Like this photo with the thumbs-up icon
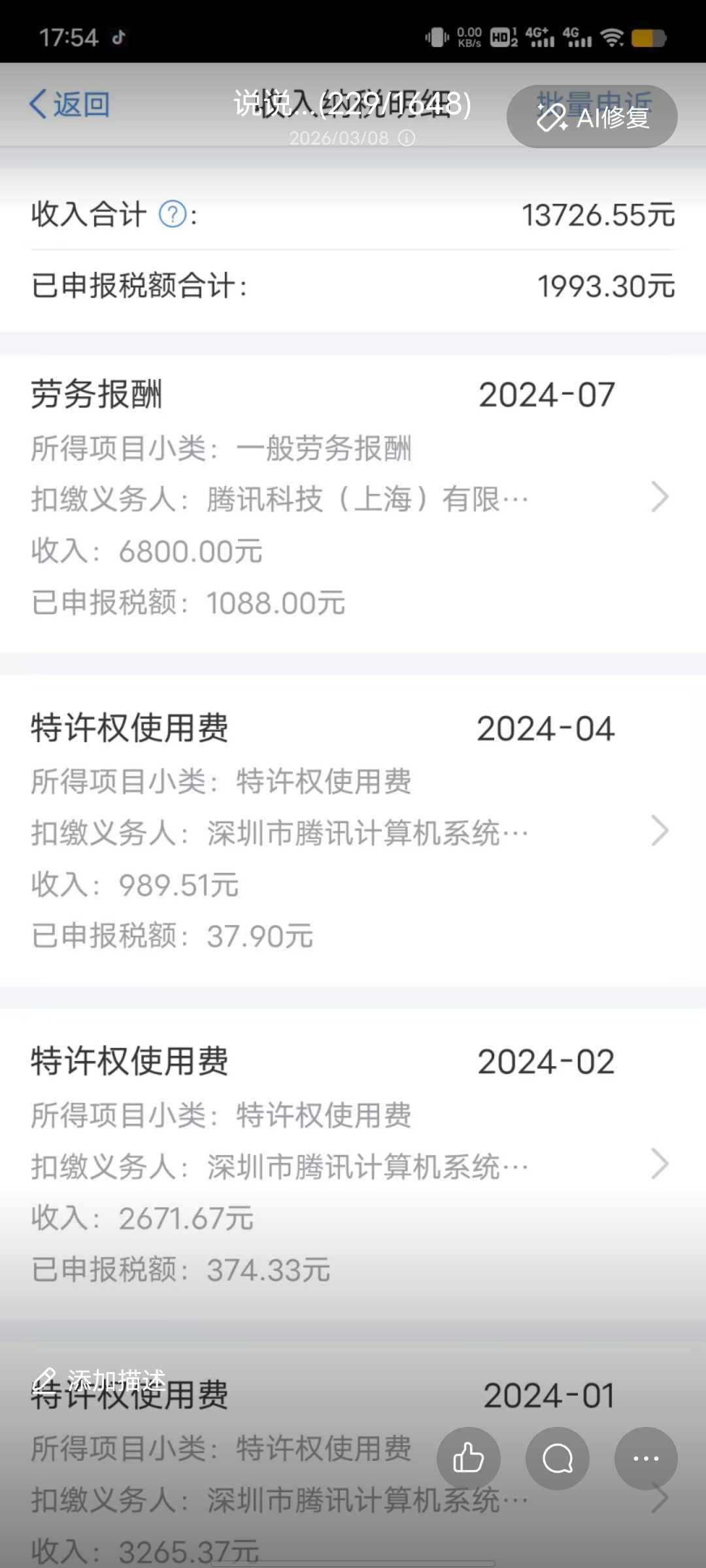 (x=469, y=1458)
